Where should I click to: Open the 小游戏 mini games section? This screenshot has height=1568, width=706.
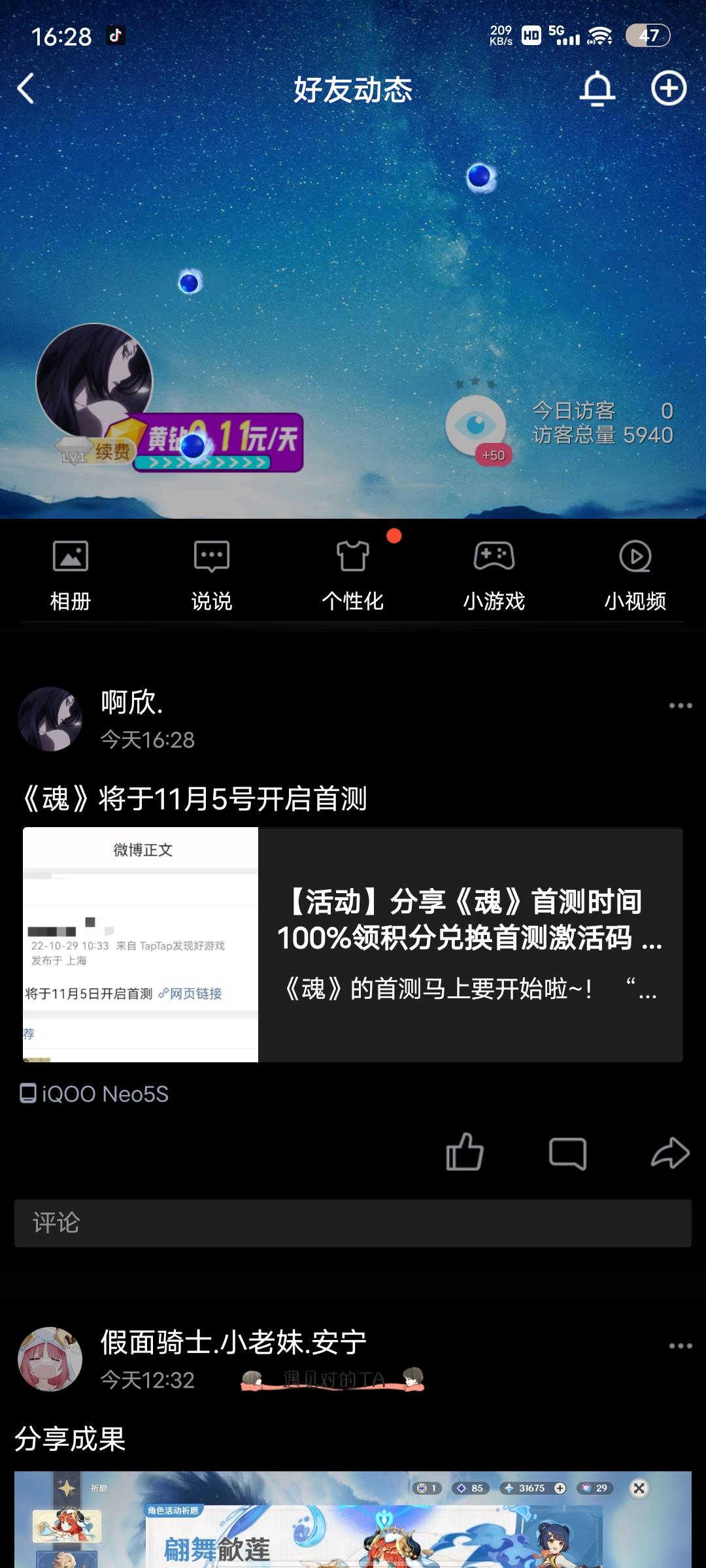(x=494, y=575)
